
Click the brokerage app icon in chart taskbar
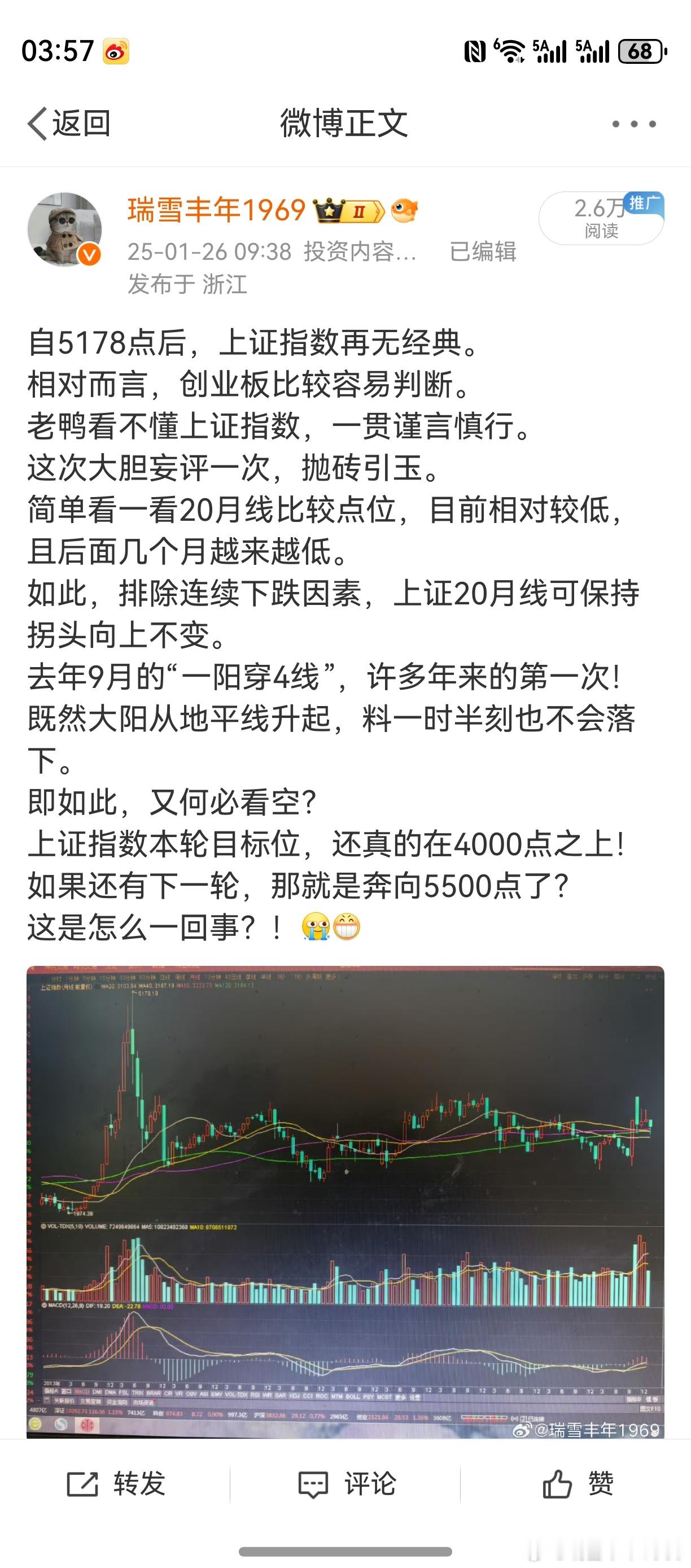(89, 1426)
